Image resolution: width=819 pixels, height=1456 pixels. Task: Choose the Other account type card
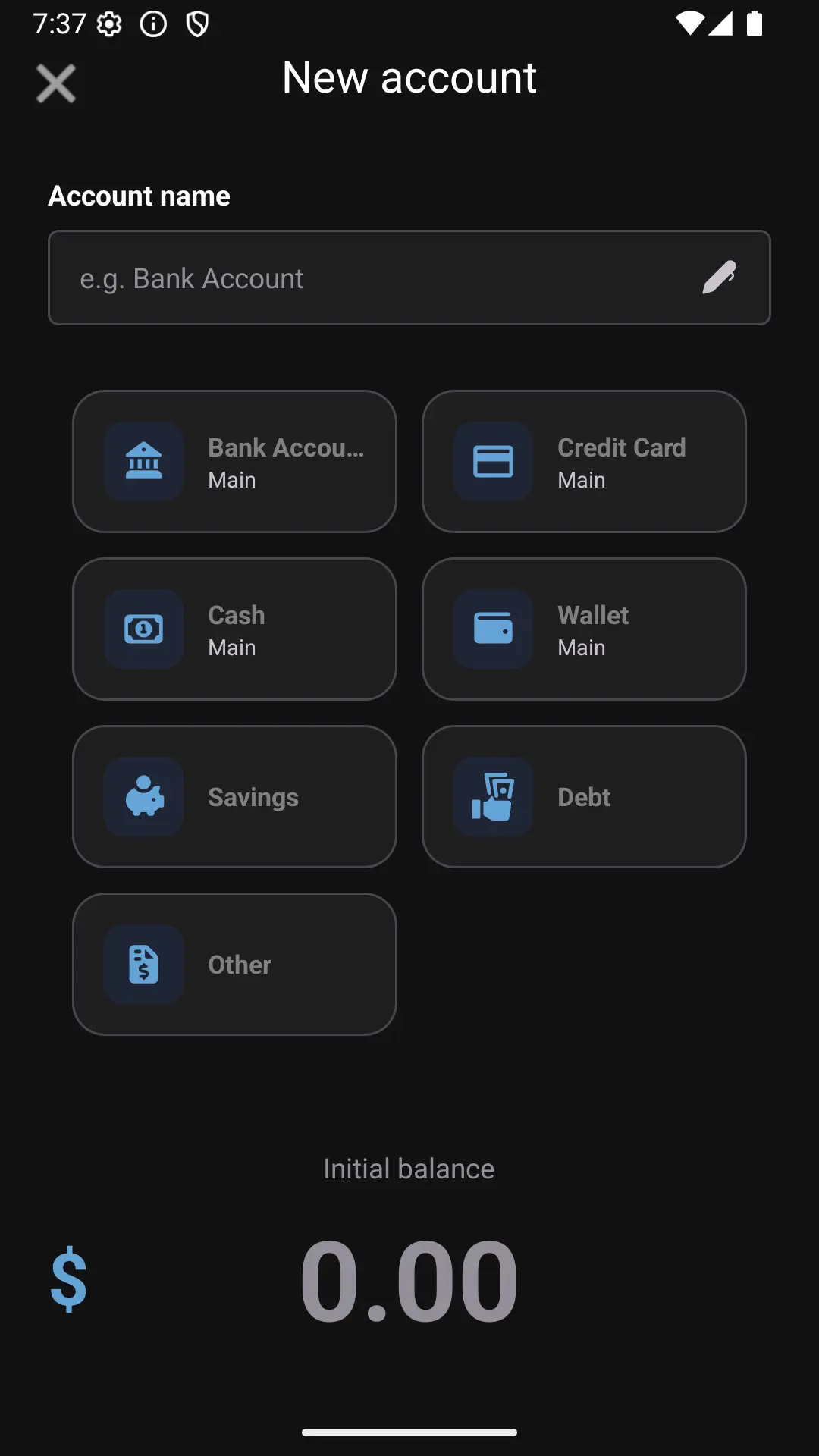(x=234, y=964)
